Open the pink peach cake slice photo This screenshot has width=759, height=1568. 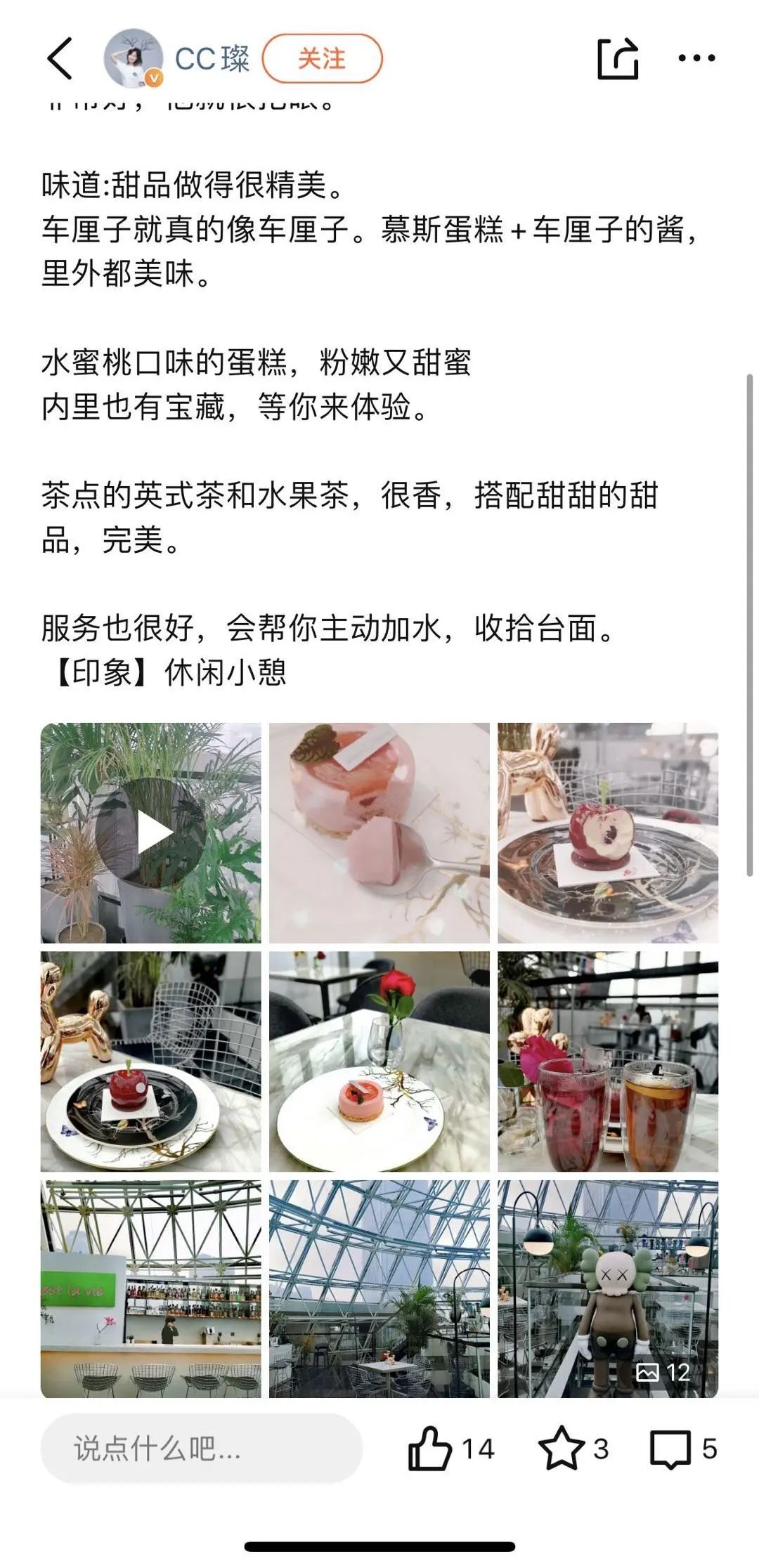coord(379,833)
